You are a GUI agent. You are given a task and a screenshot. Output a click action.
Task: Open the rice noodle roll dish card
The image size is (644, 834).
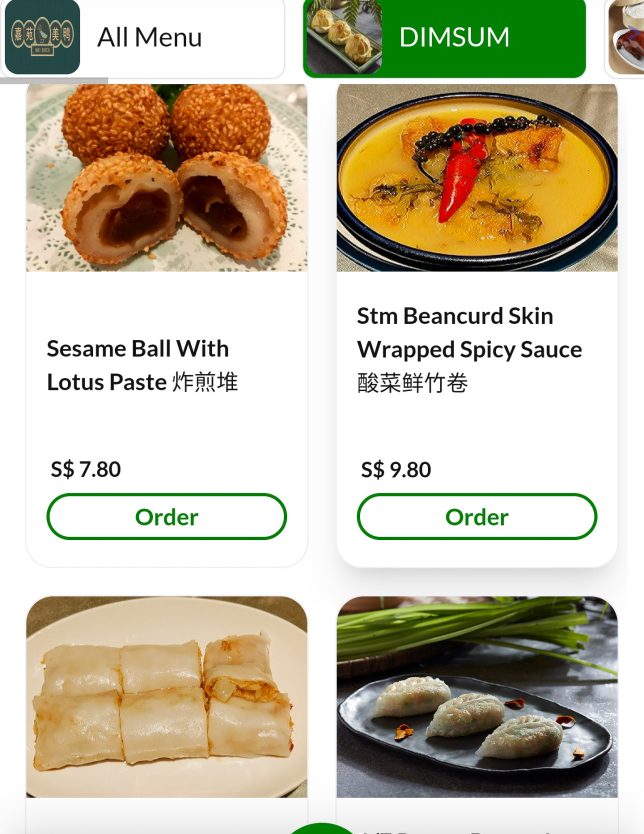pyautogui.click(x=166, y=700)
